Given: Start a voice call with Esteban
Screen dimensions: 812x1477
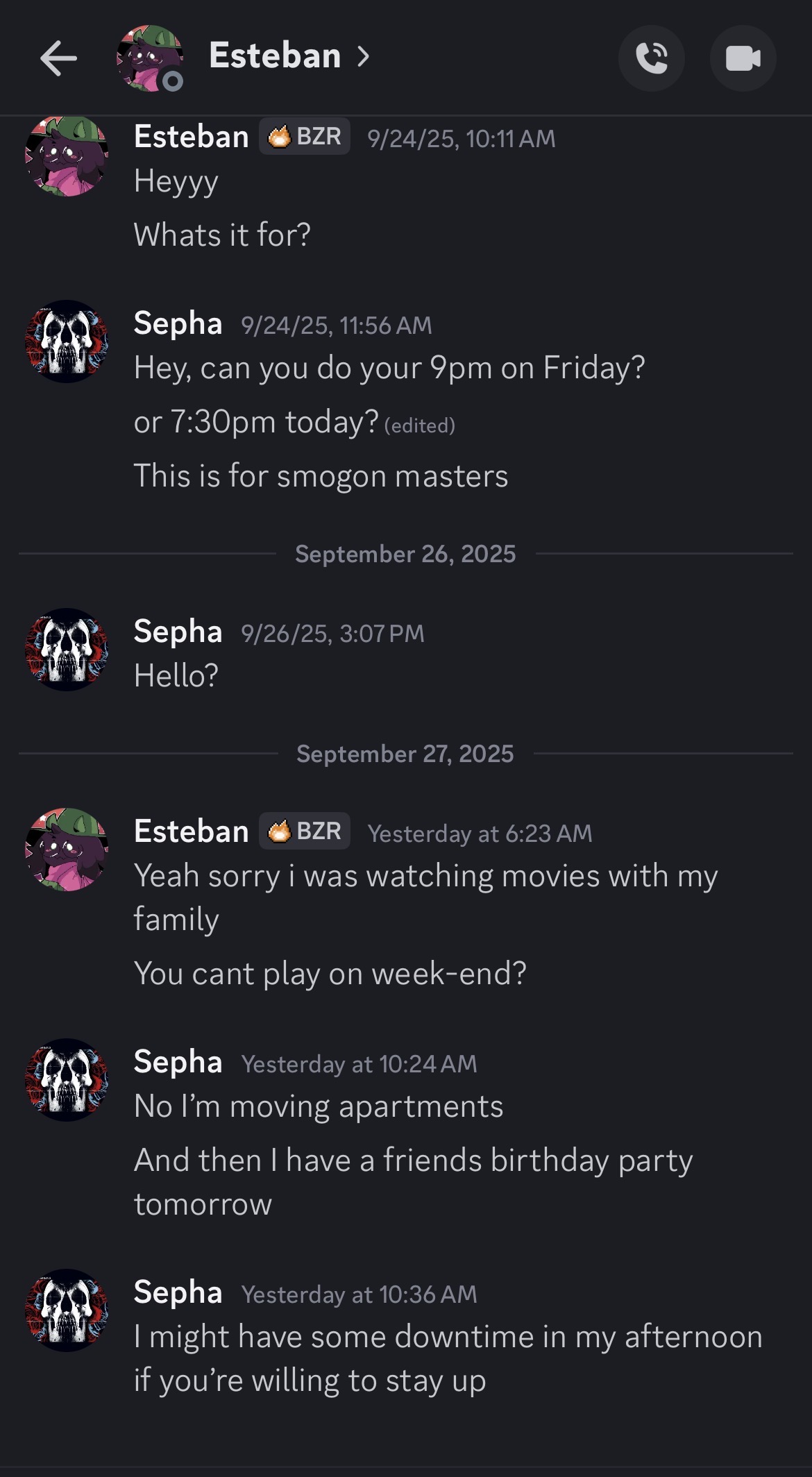Looking at the screenshot, I should 651,58.
